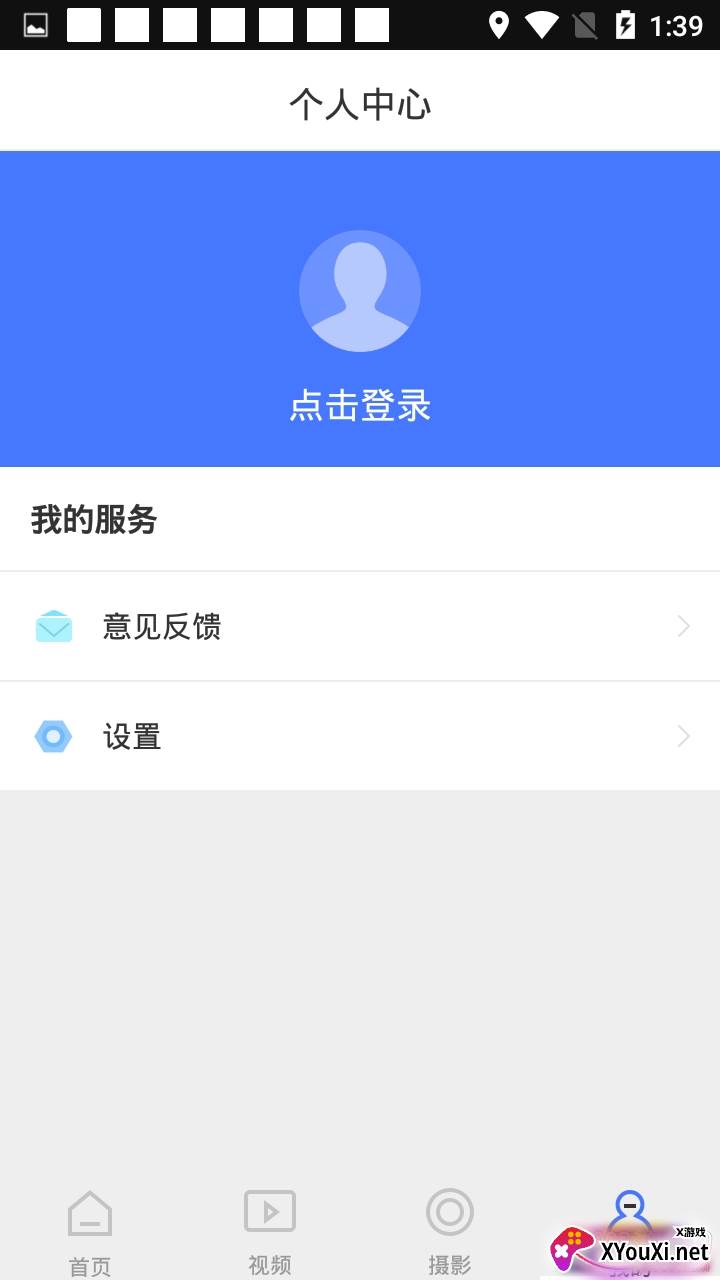Switch to the 视频 video tab
This screenshot has height=1280, width=720.
(x=270, y=1232)
